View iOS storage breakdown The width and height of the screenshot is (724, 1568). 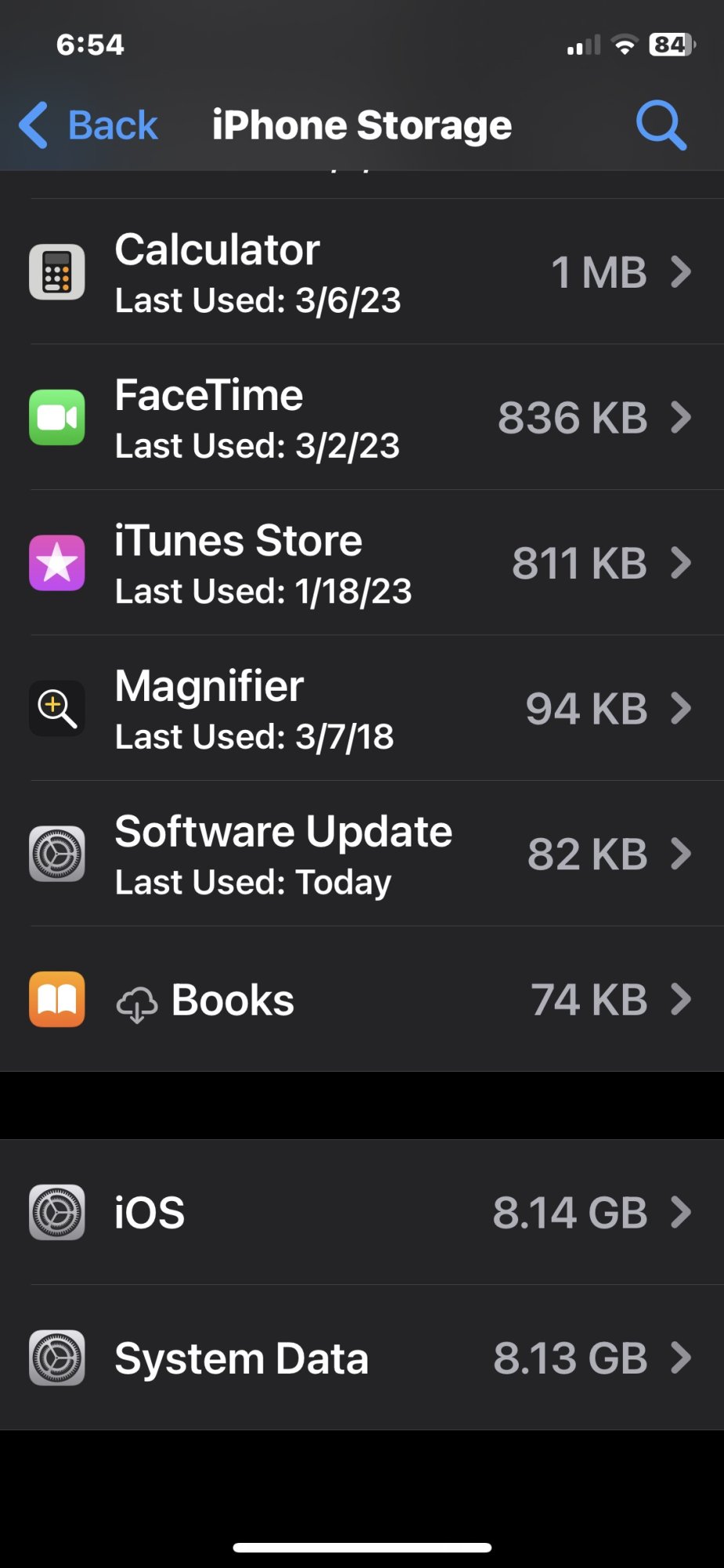point(360,1212)
